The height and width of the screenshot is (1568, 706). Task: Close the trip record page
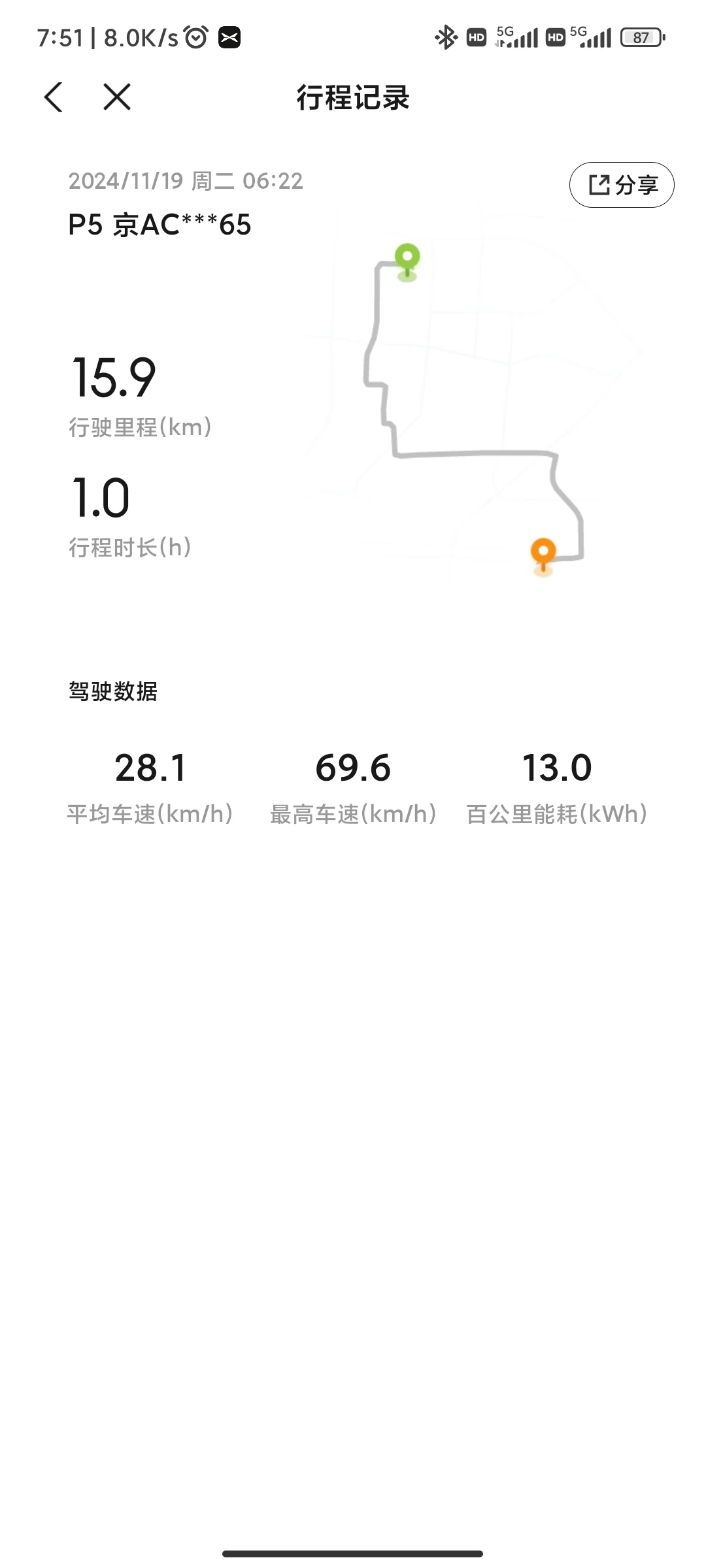click(x=117, y=97)
